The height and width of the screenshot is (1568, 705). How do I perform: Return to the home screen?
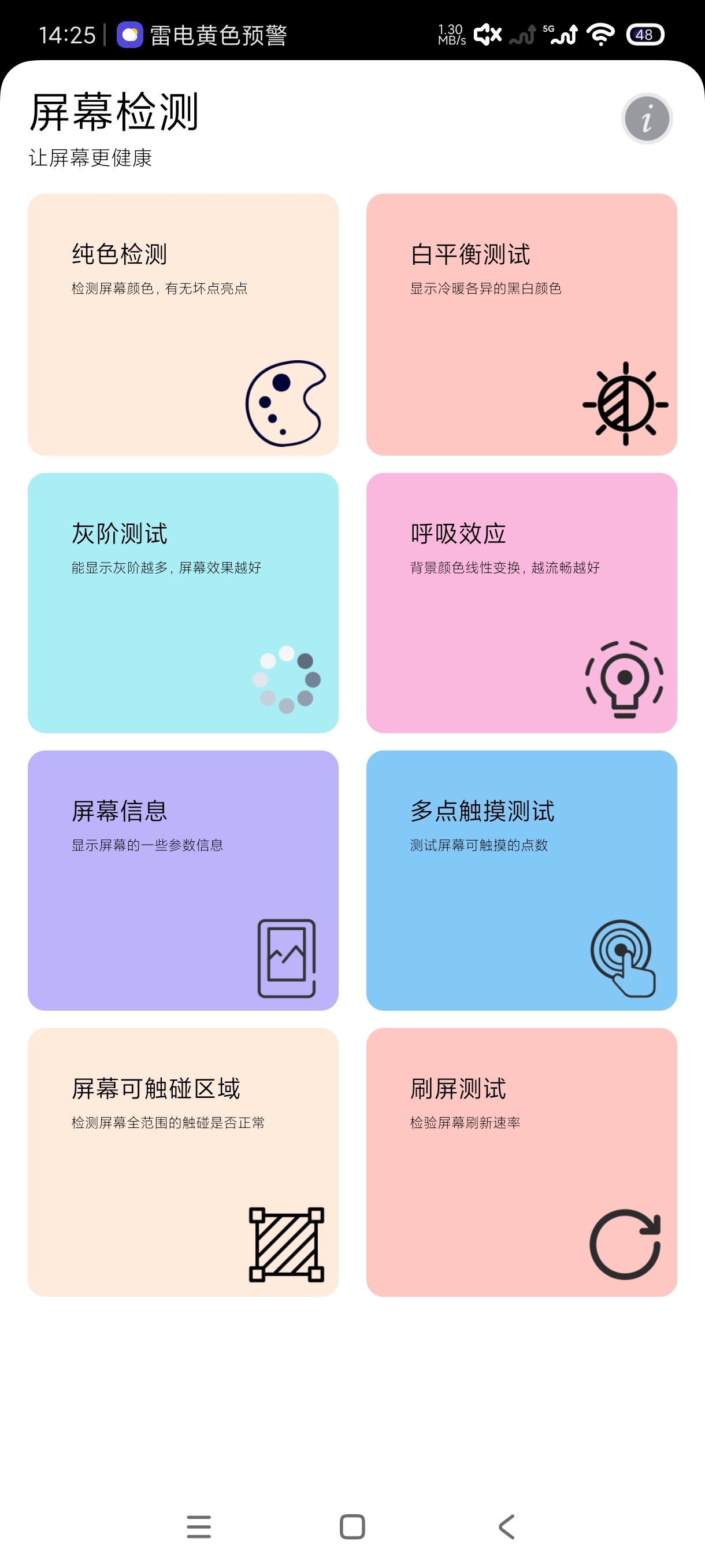point(352,1526)
